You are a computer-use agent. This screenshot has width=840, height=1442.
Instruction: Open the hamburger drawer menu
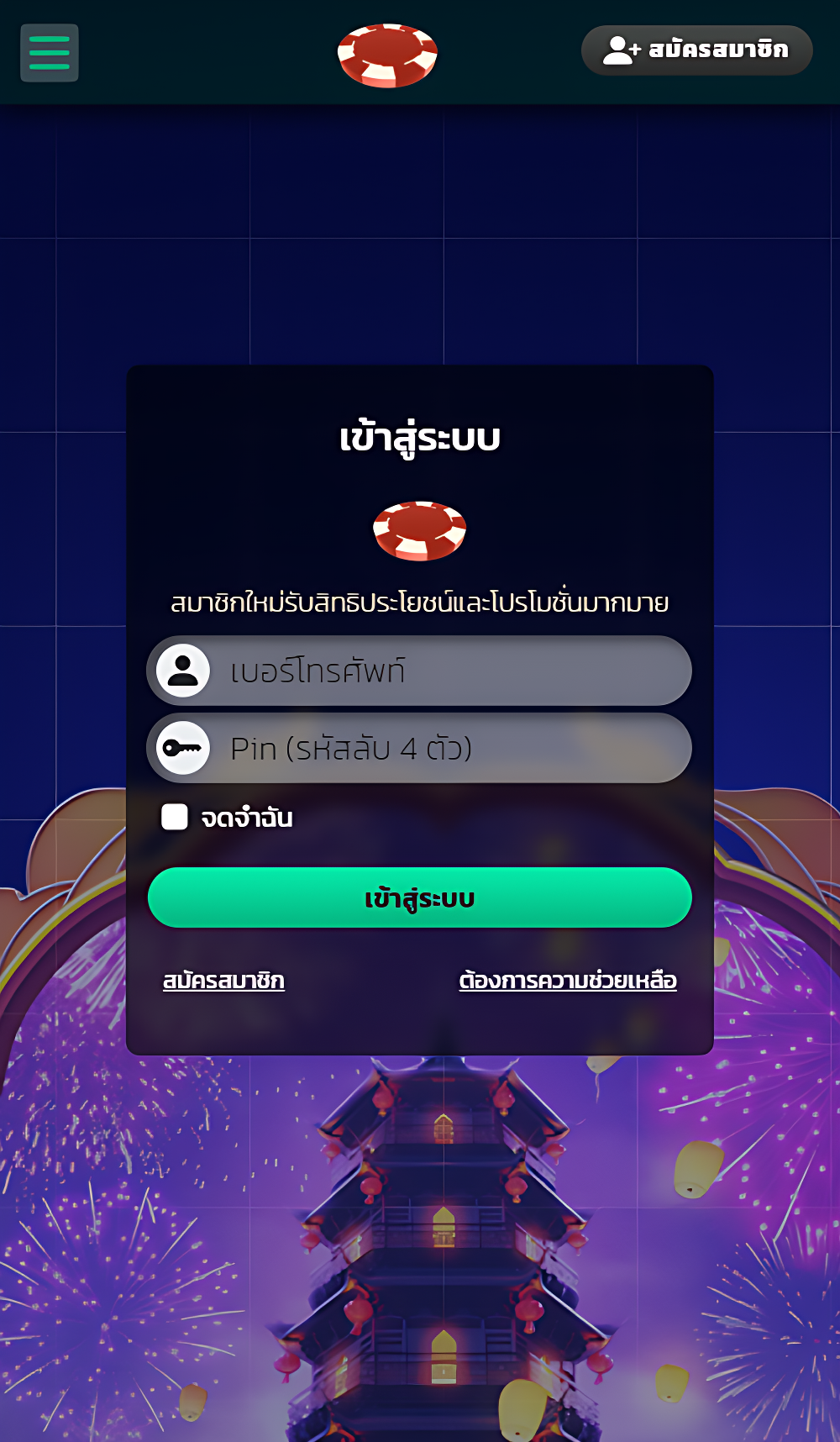50,53
